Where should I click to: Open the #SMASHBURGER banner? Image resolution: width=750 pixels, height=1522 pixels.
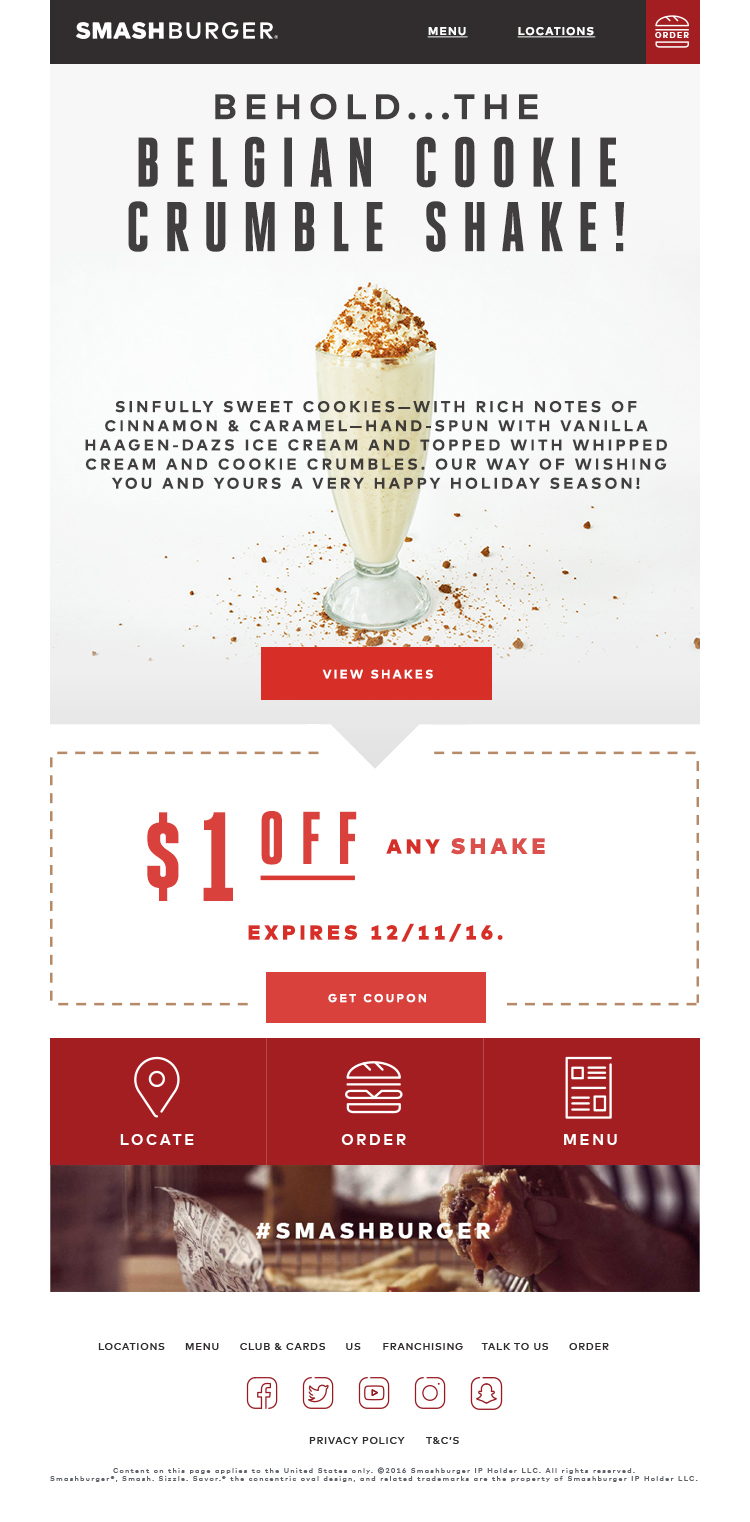[x=375, y=1229]
